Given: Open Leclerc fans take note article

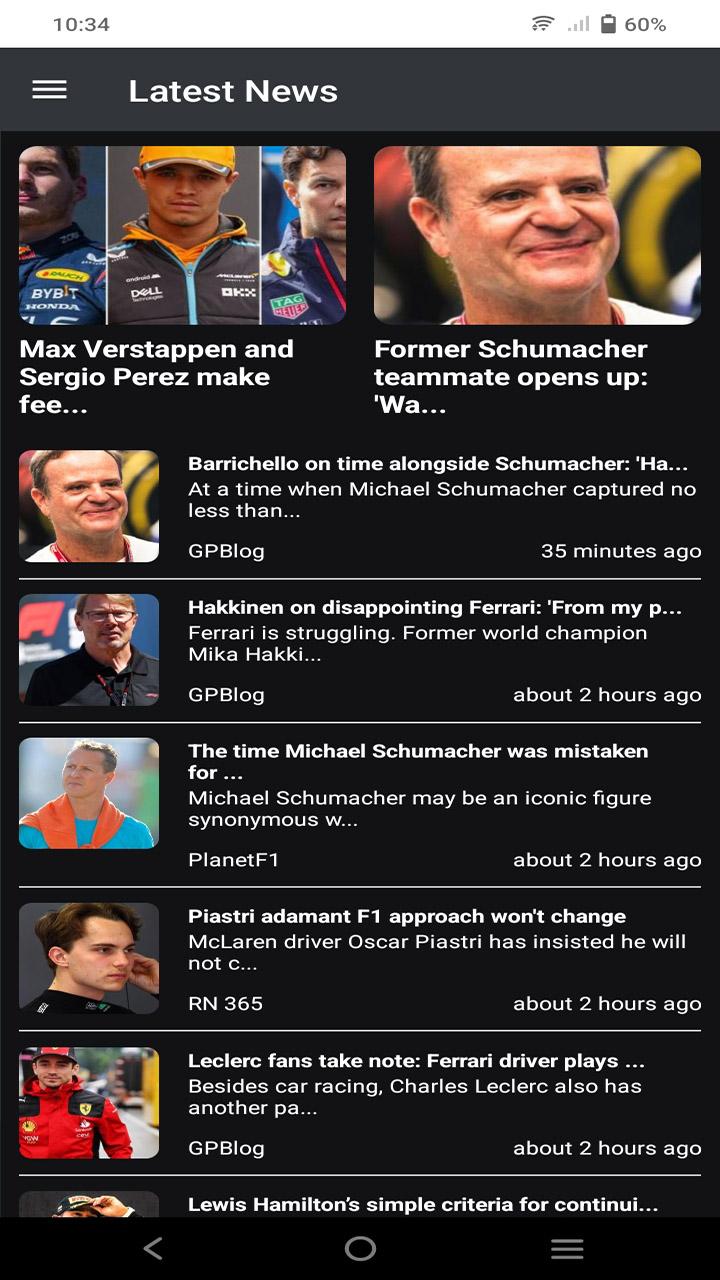Looking at the screenshot, I should 416,1061.
